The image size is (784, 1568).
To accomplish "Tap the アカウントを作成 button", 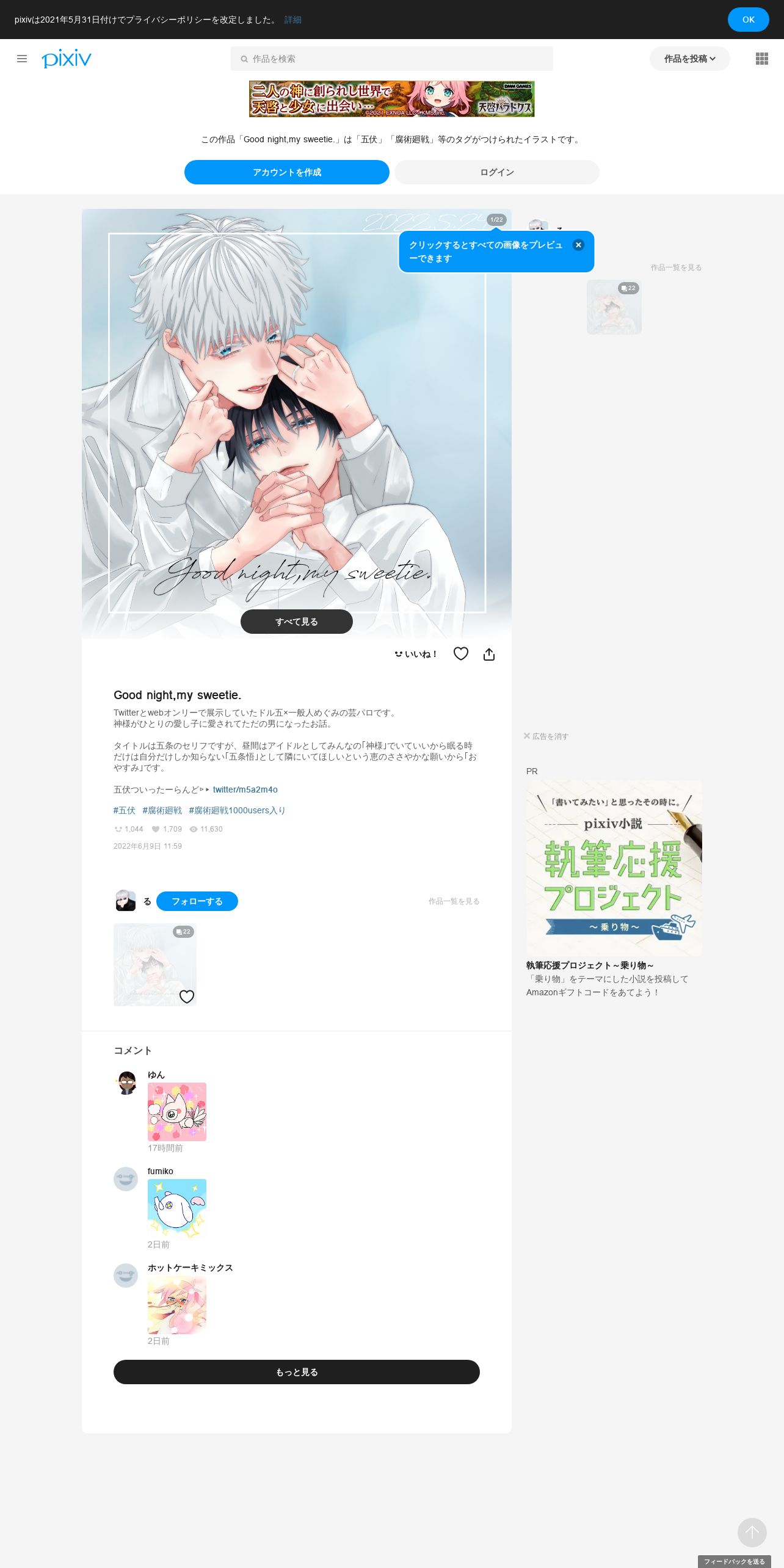I will click(287, 172).
